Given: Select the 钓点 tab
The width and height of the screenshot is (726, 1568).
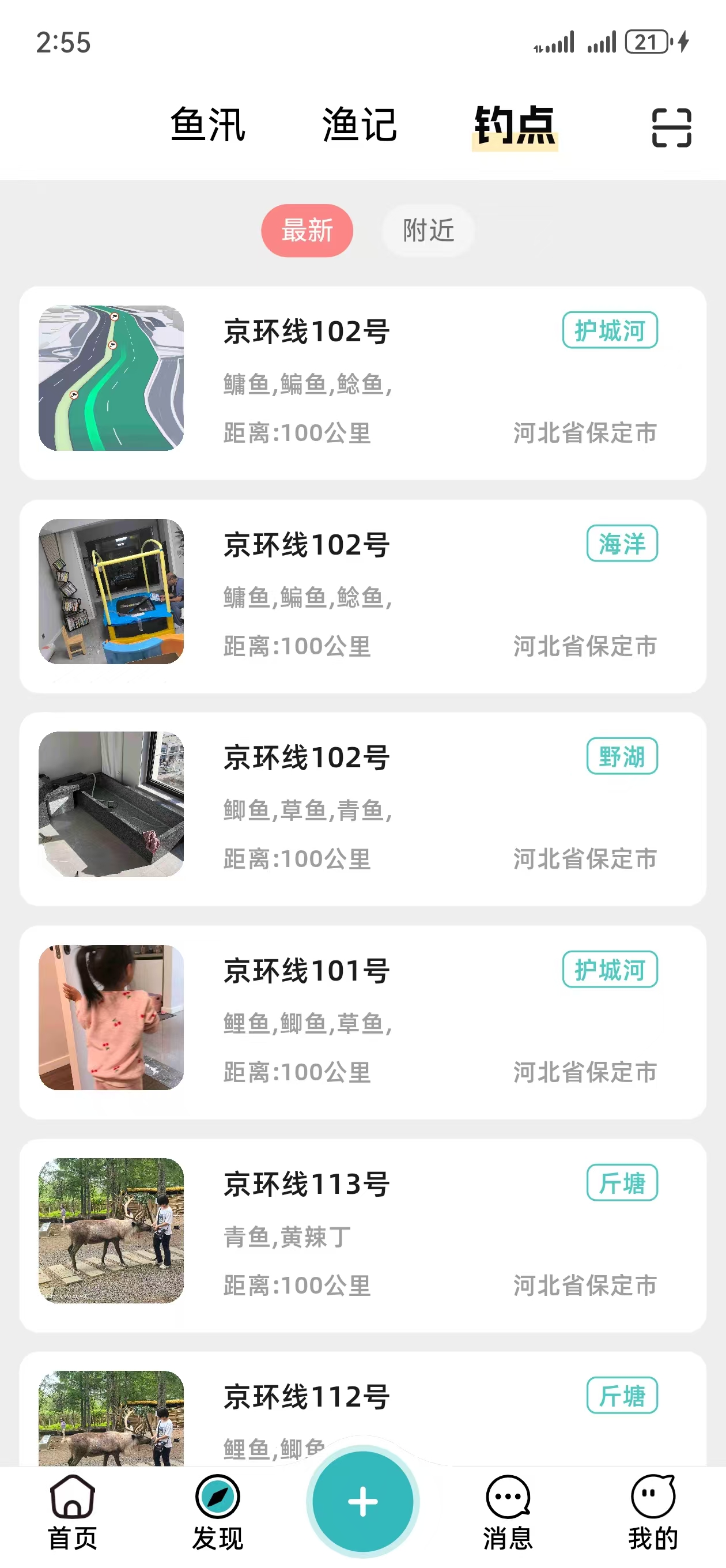Looking at the screenshot, I should (x=514, y=125).
